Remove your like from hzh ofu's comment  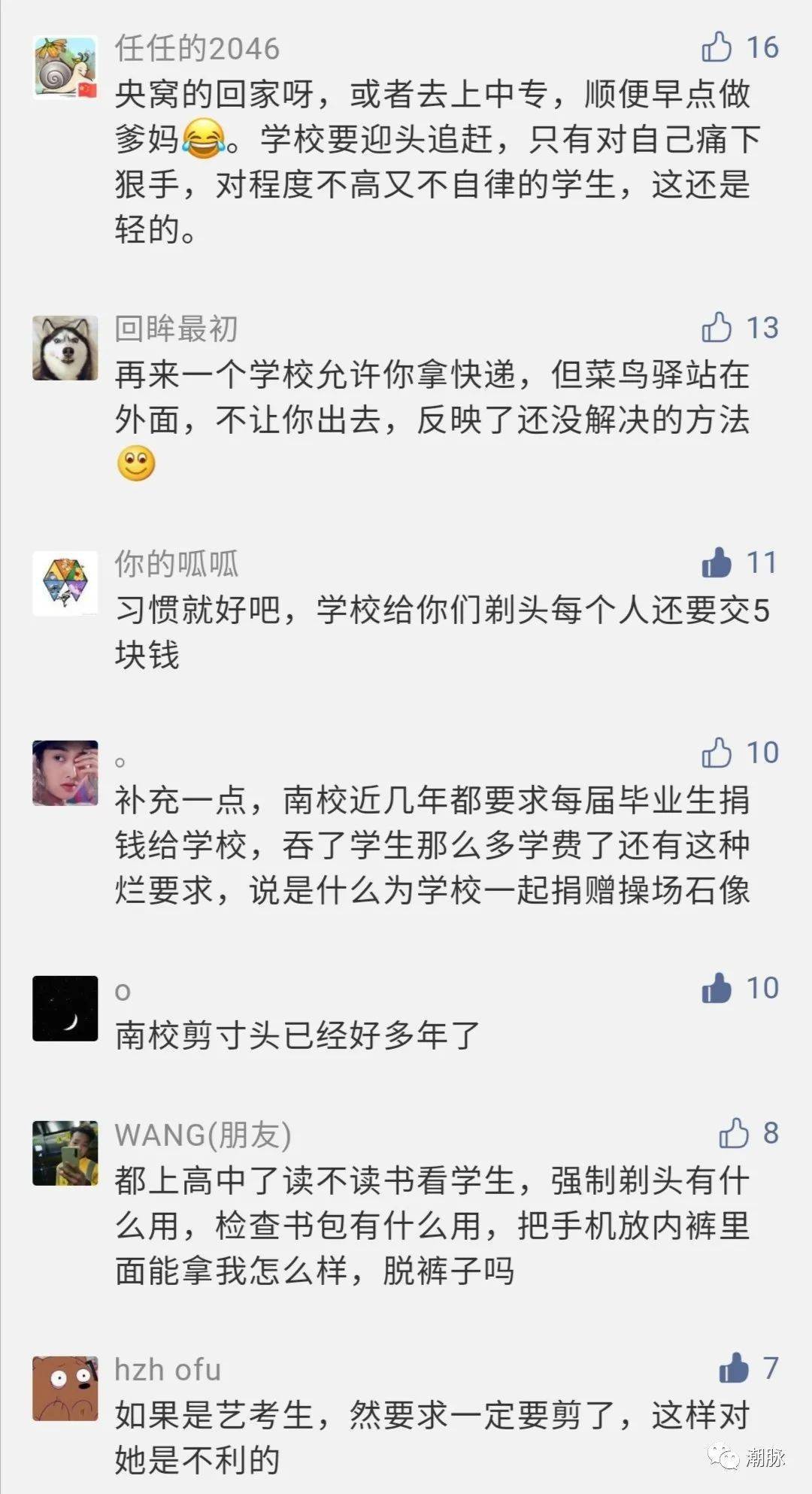pos(734,1368)
